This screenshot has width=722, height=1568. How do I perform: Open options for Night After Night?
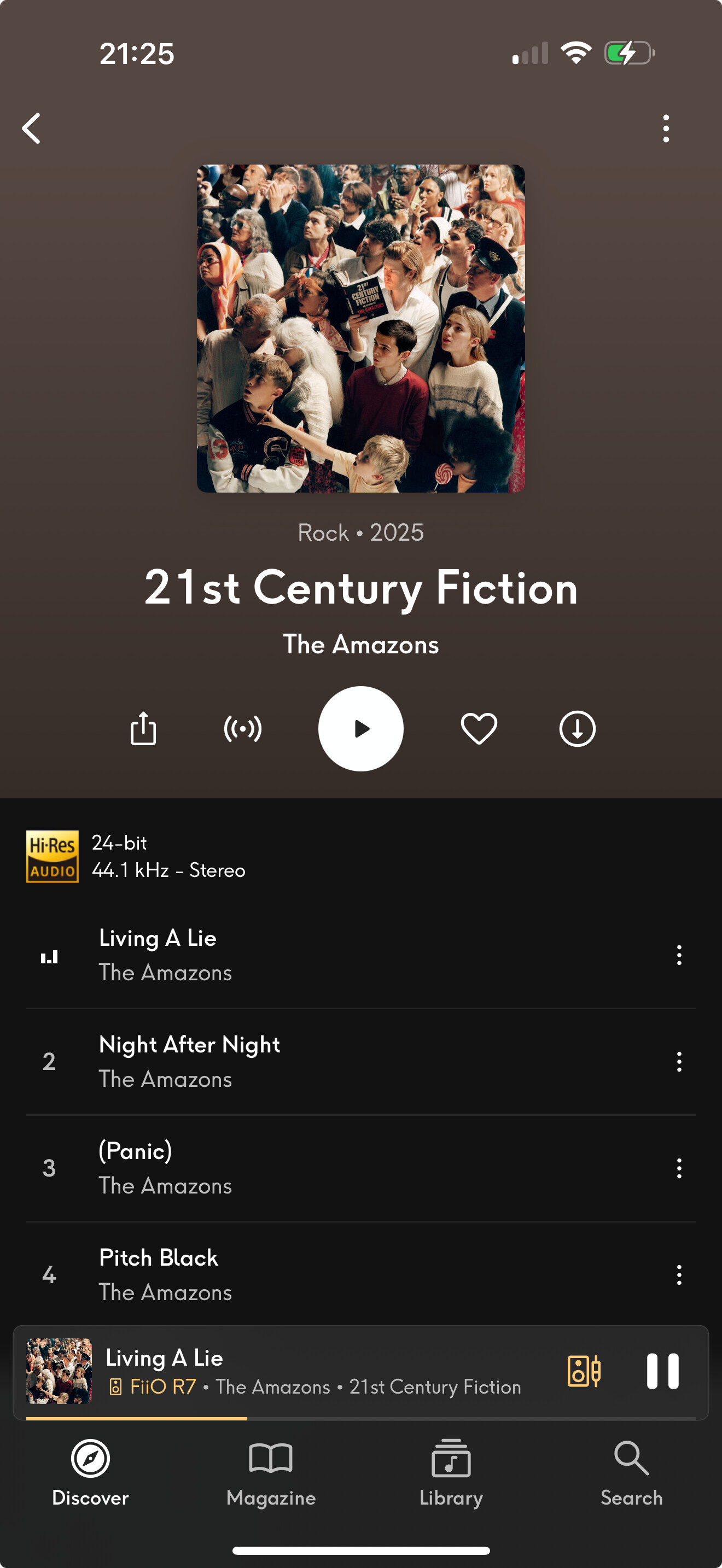pos(679,1062)
